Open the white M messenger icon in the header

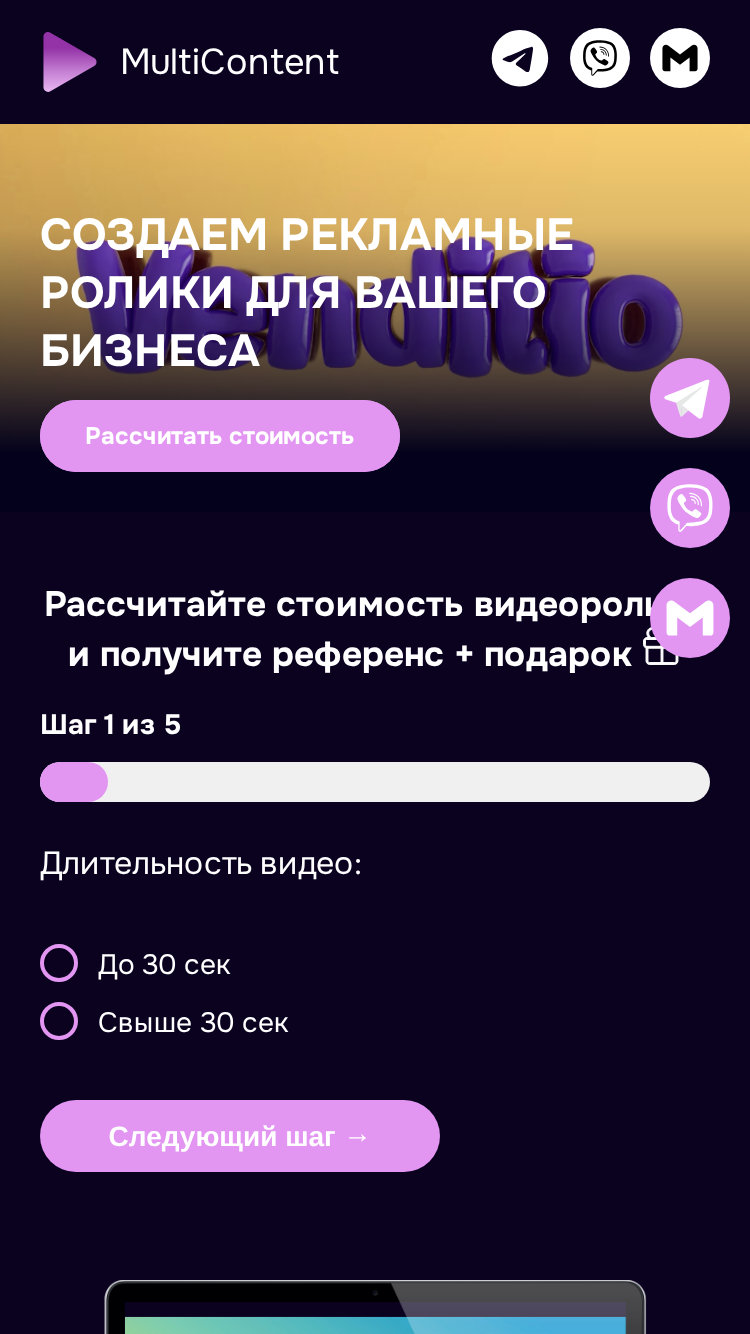pyautogui.click(x=680, y=58)
